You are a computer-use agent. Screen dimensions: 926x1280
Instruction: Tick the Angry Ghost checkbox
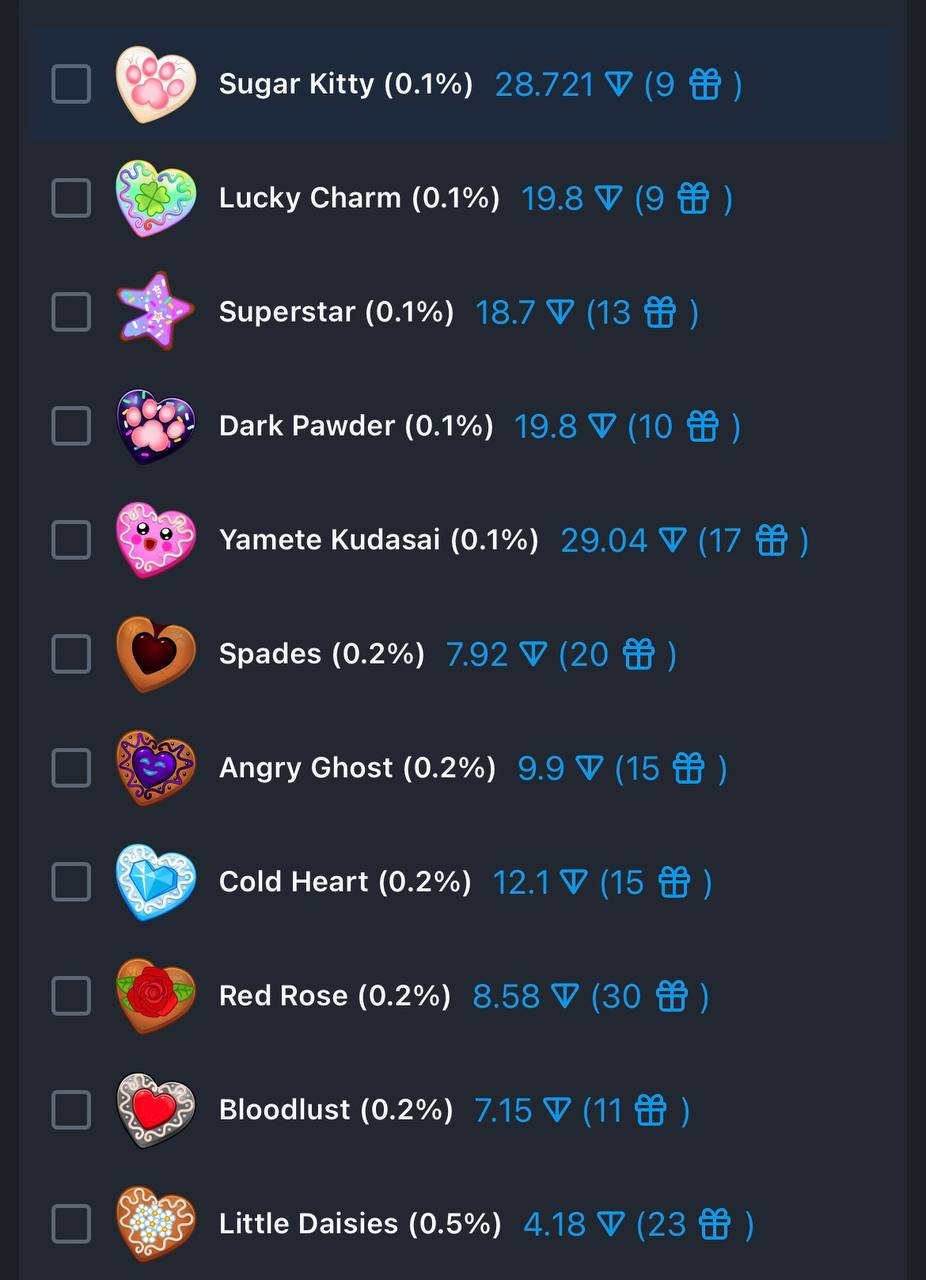tap(71, 768)
